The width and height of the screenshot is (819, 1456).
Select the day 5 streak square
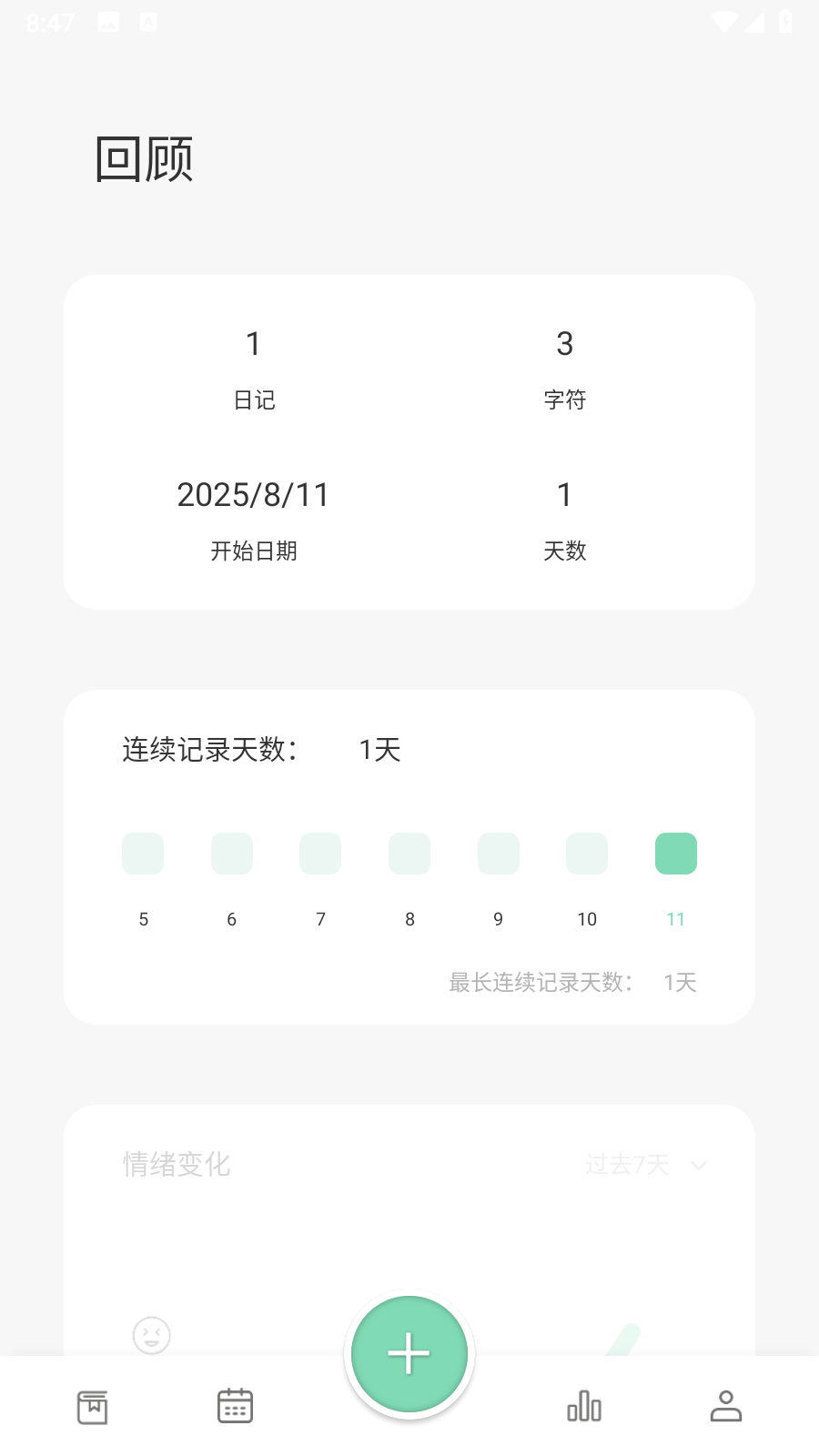pyautogui.click(x=143, y=853)
